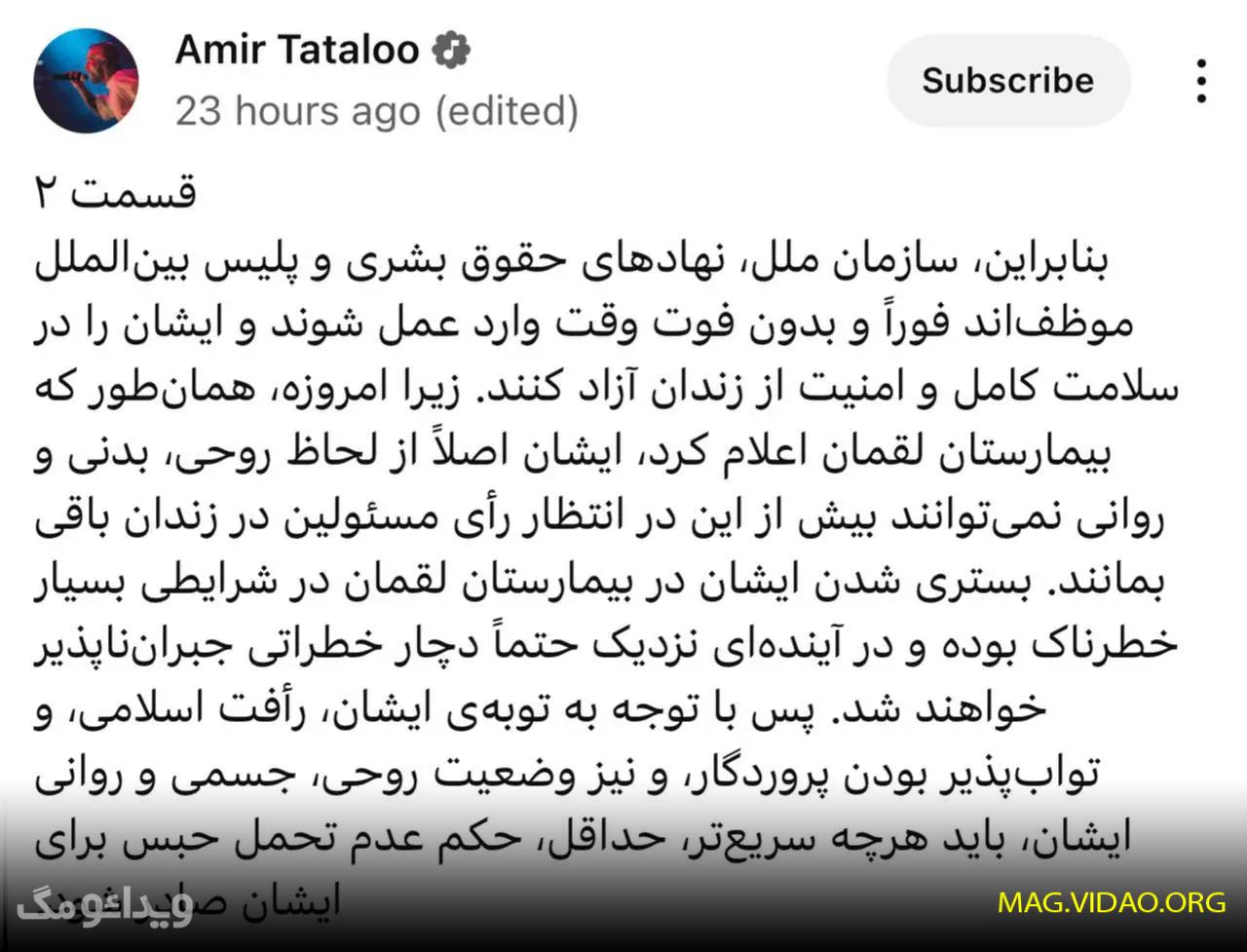
Task: Visit the Amir Tataloo channel name link
Action: (x=297, y=49)
